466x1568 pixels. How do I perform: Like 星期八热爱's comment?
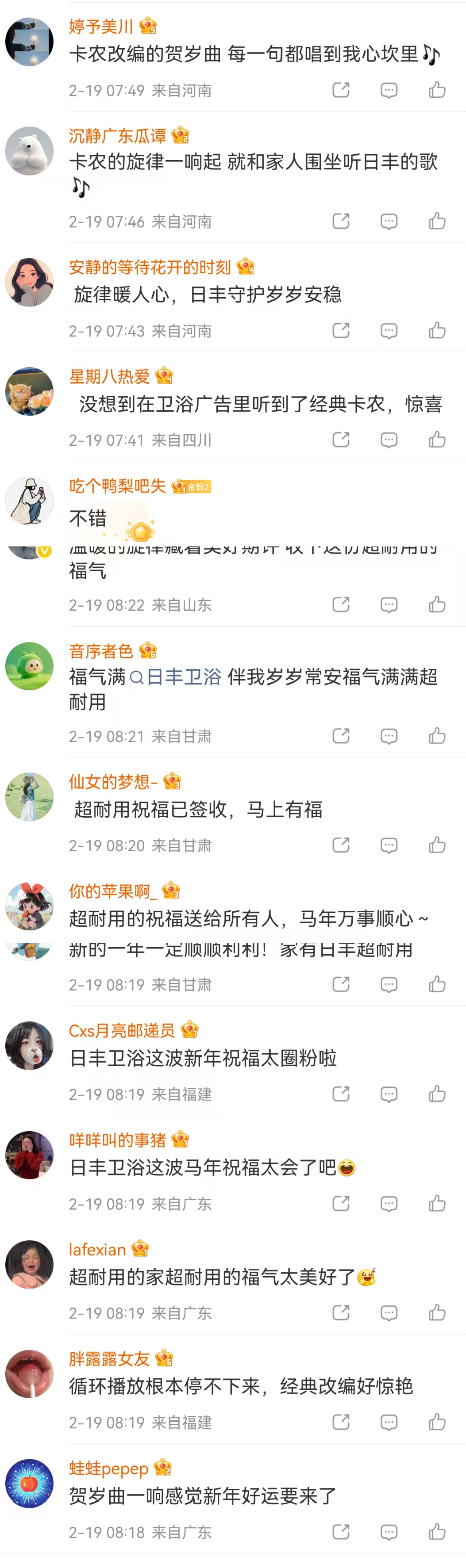[437, 440]
